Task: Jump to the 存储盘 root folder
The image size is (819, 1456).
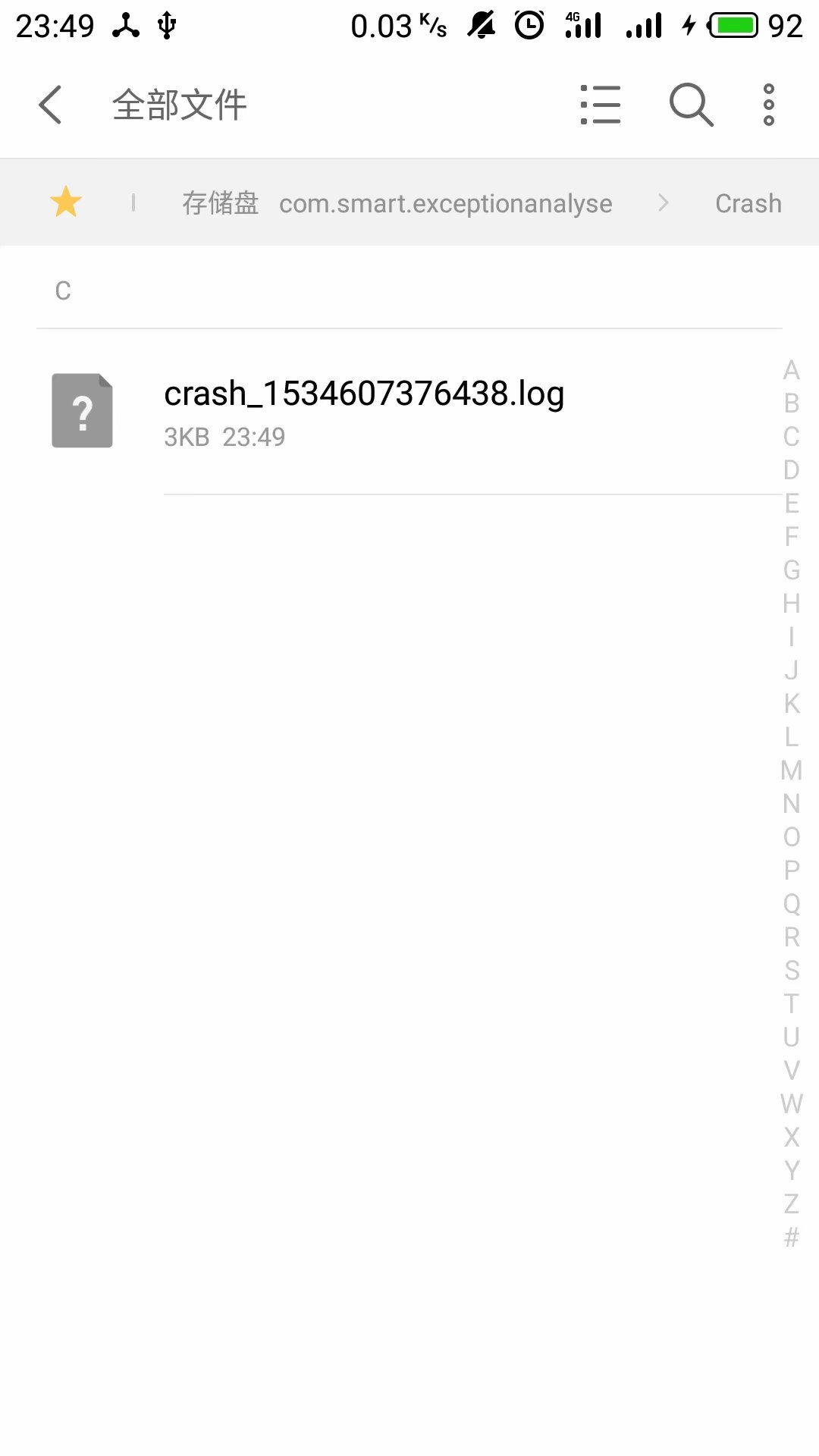Action: tap(220, 203)
